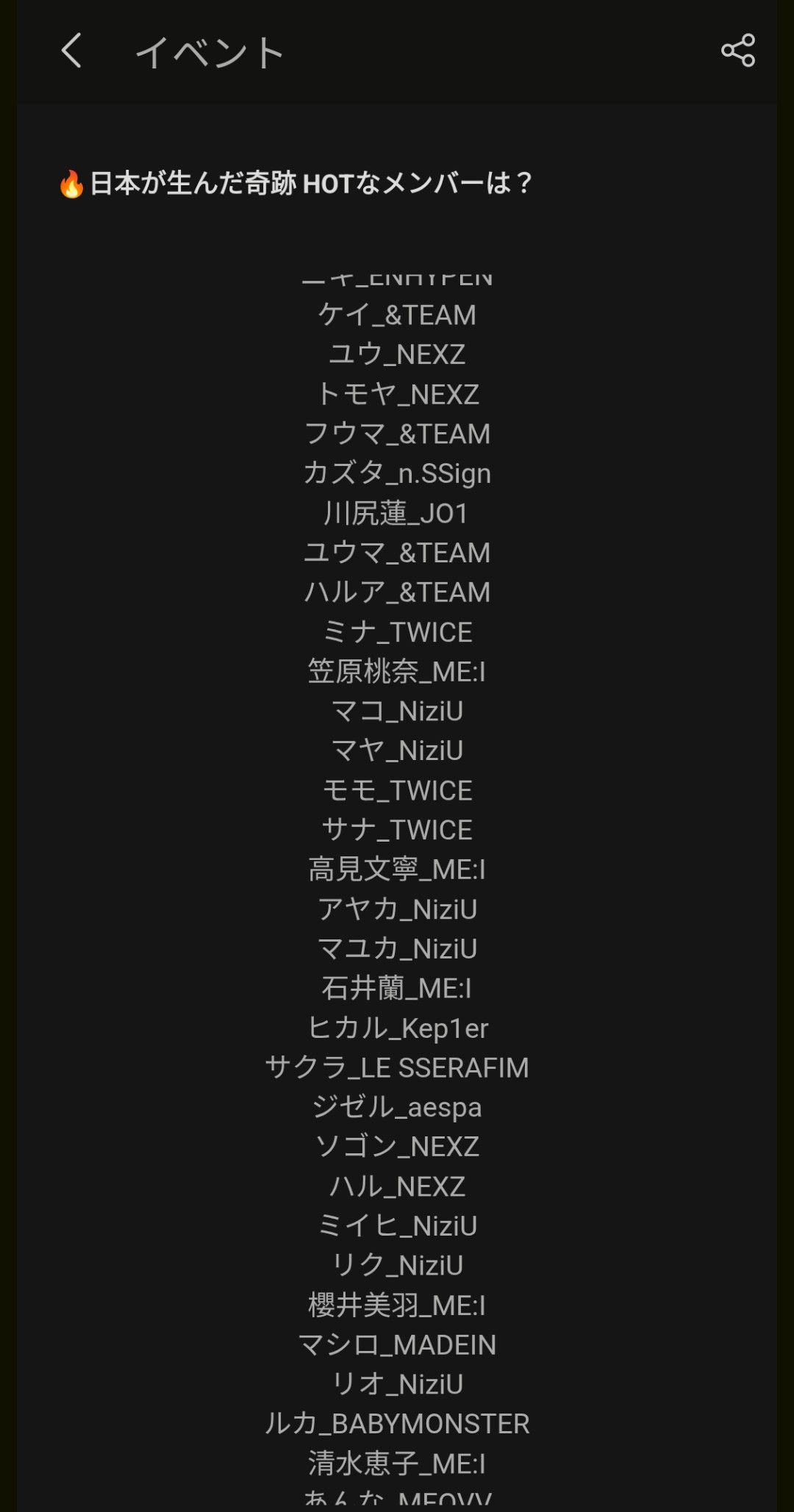The image size is (794, 1512).
Task: Select モモ_TWICE from the member list
Action: (x=397, y=790)
